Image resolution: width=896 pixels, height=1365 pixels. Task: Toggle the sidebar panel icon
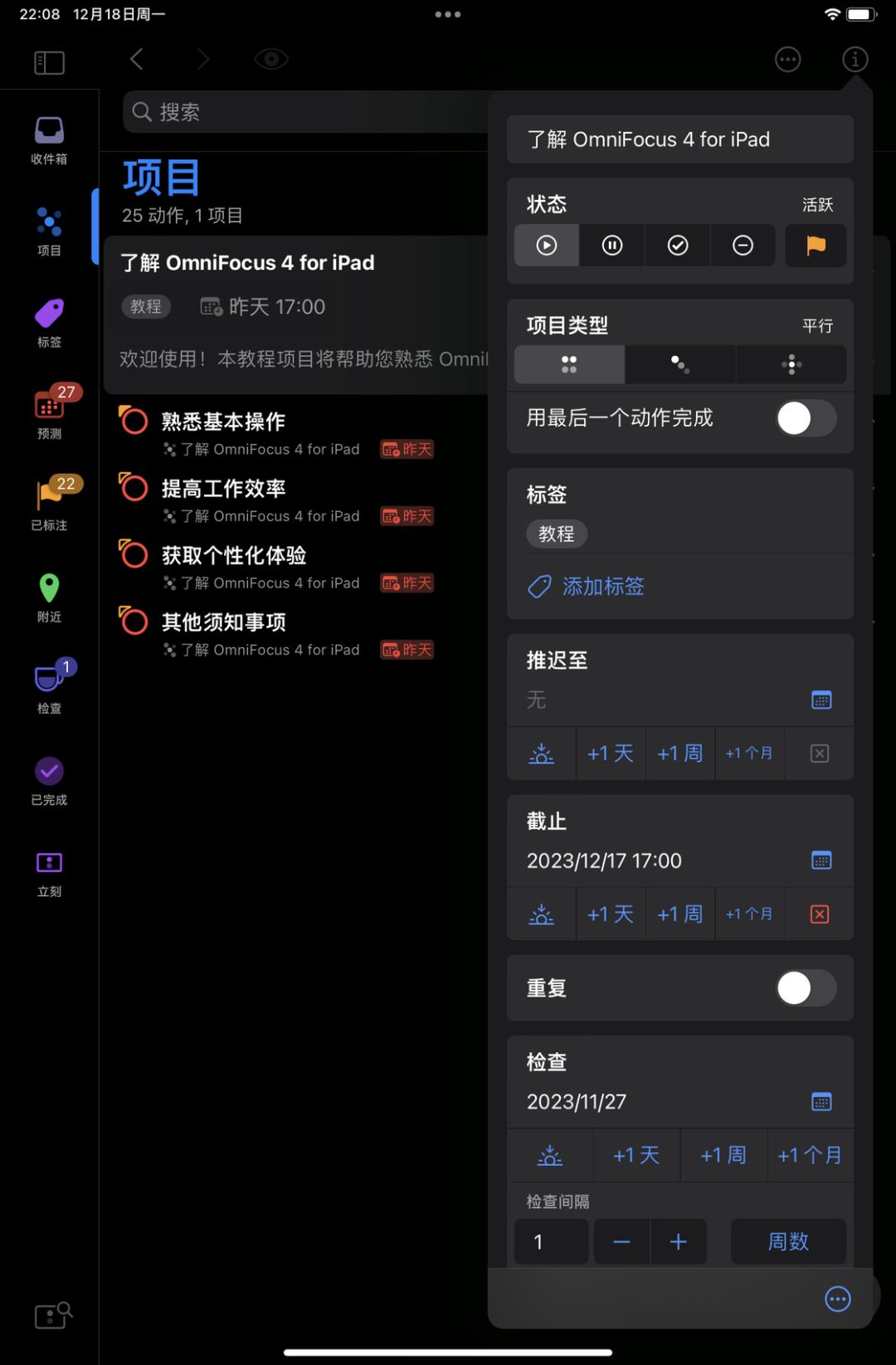[49, 62]
